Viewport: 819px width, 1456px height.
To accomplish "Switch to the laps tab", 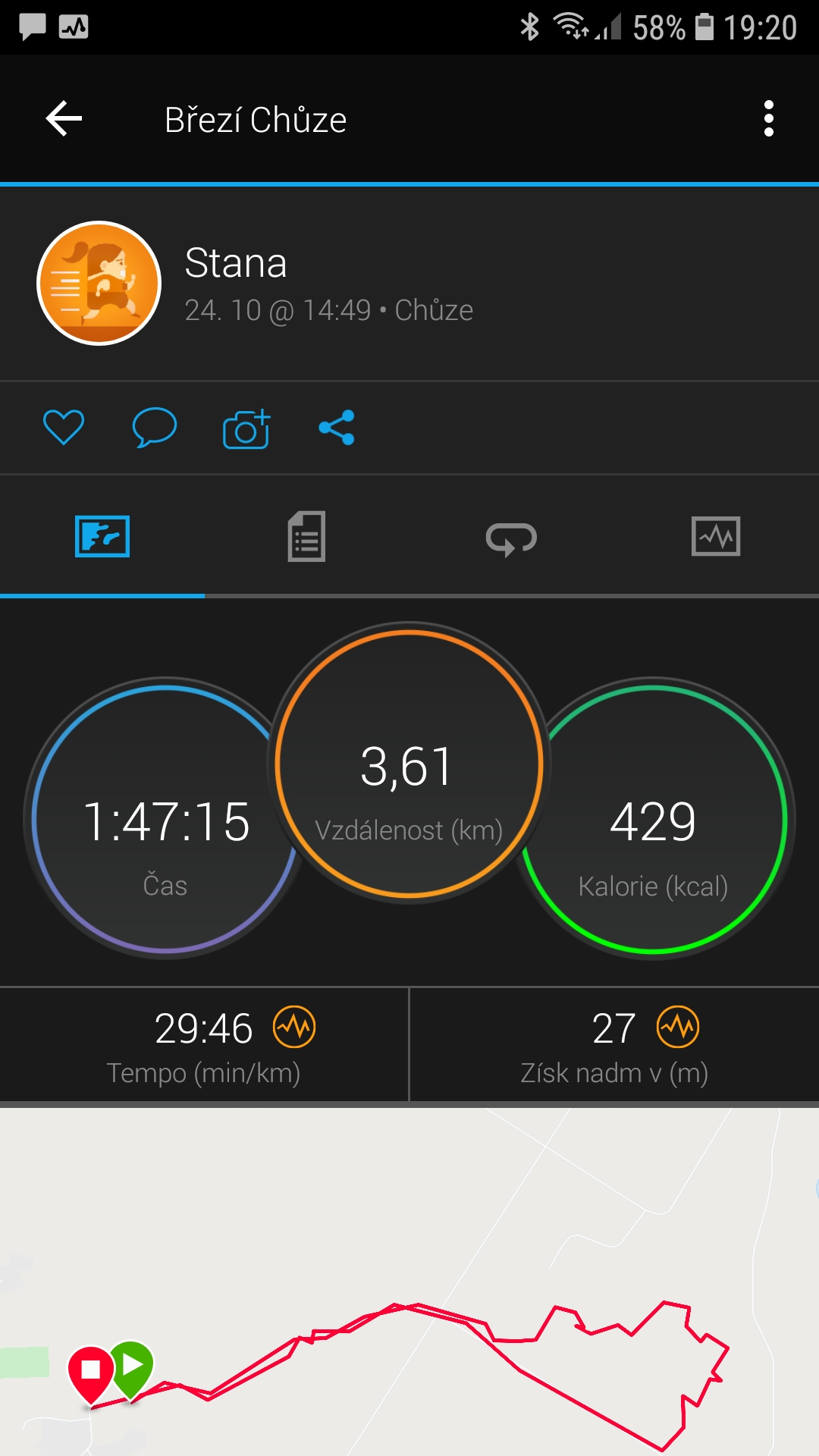I will click(x=511, y=538).
